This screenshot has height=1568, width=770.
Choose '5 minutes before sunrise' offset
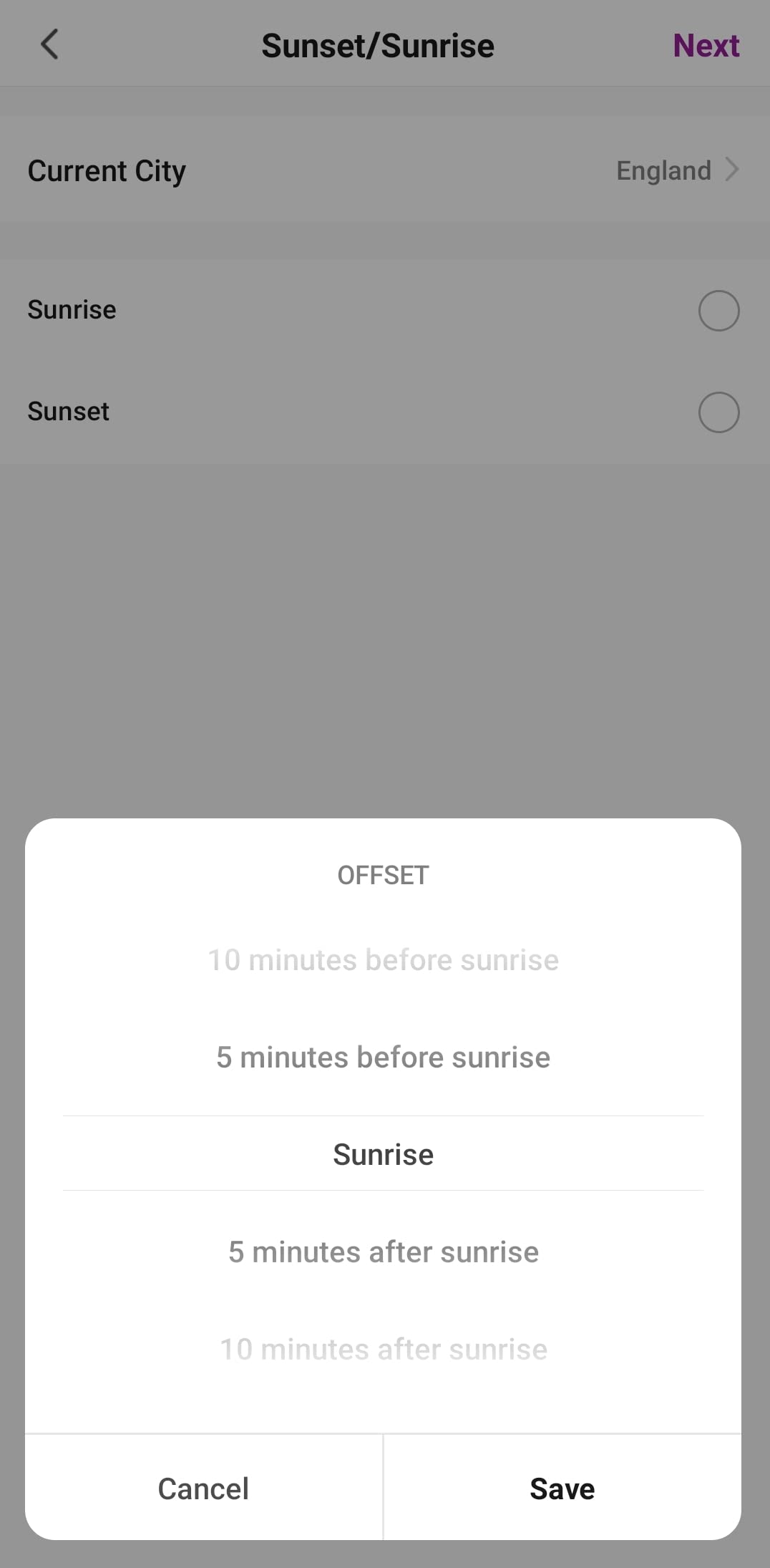(x=382, y=1057)
